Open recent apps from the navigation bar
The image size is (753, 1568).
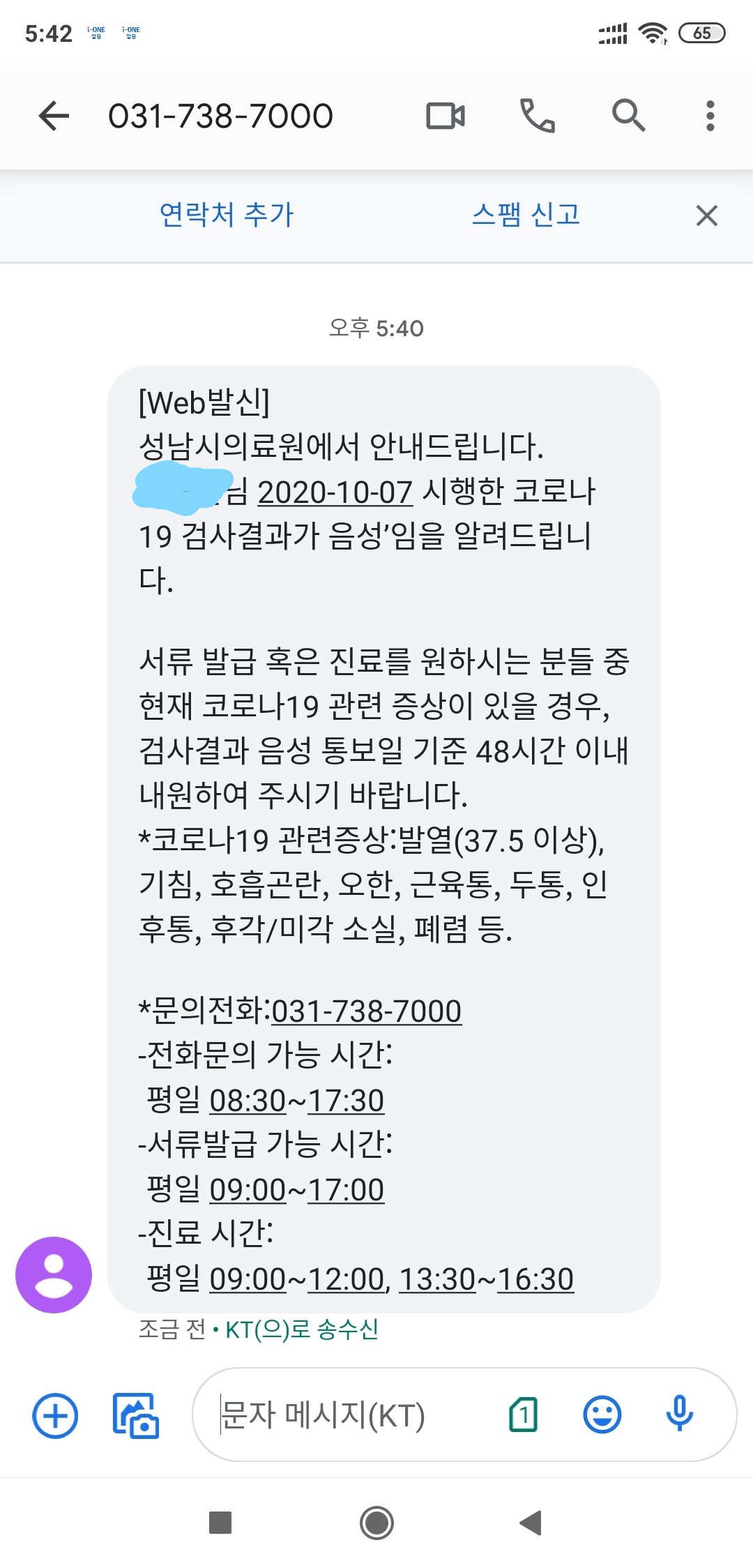[x=220, y=1523]
